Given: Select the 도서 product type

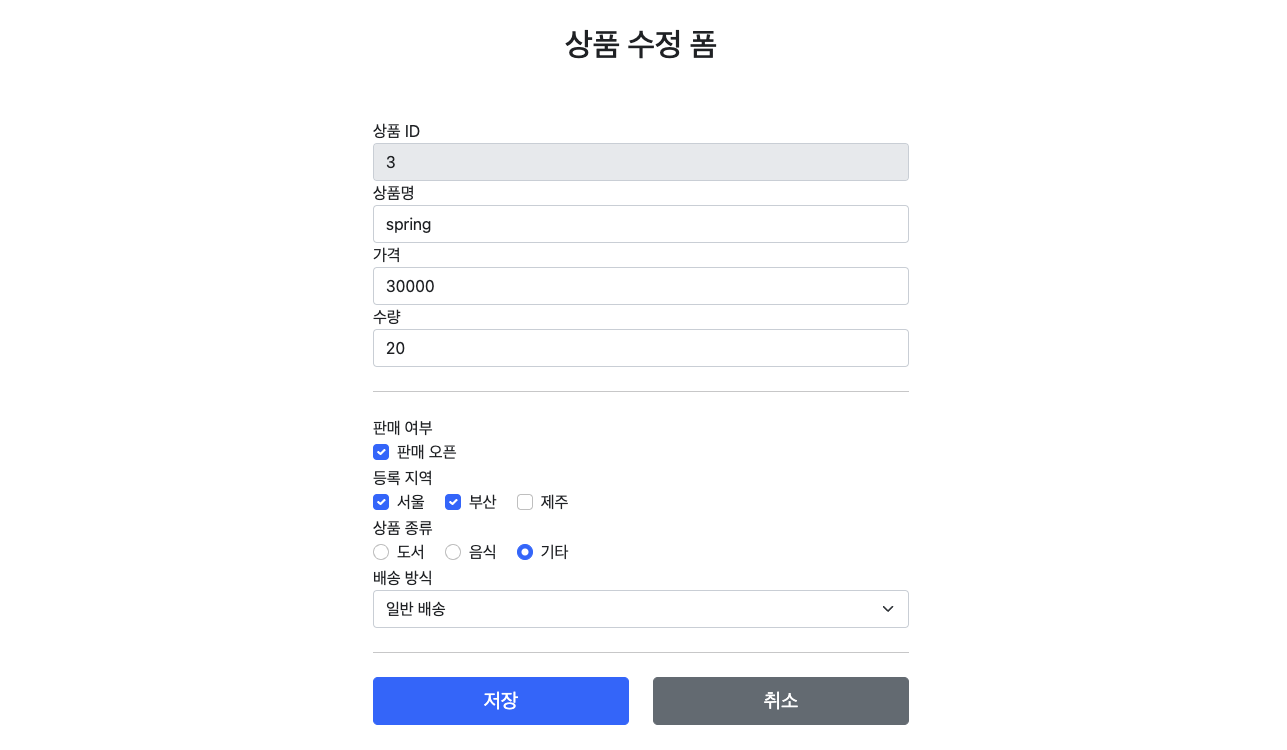Looking at the screenshot, I should pos(381,552).
